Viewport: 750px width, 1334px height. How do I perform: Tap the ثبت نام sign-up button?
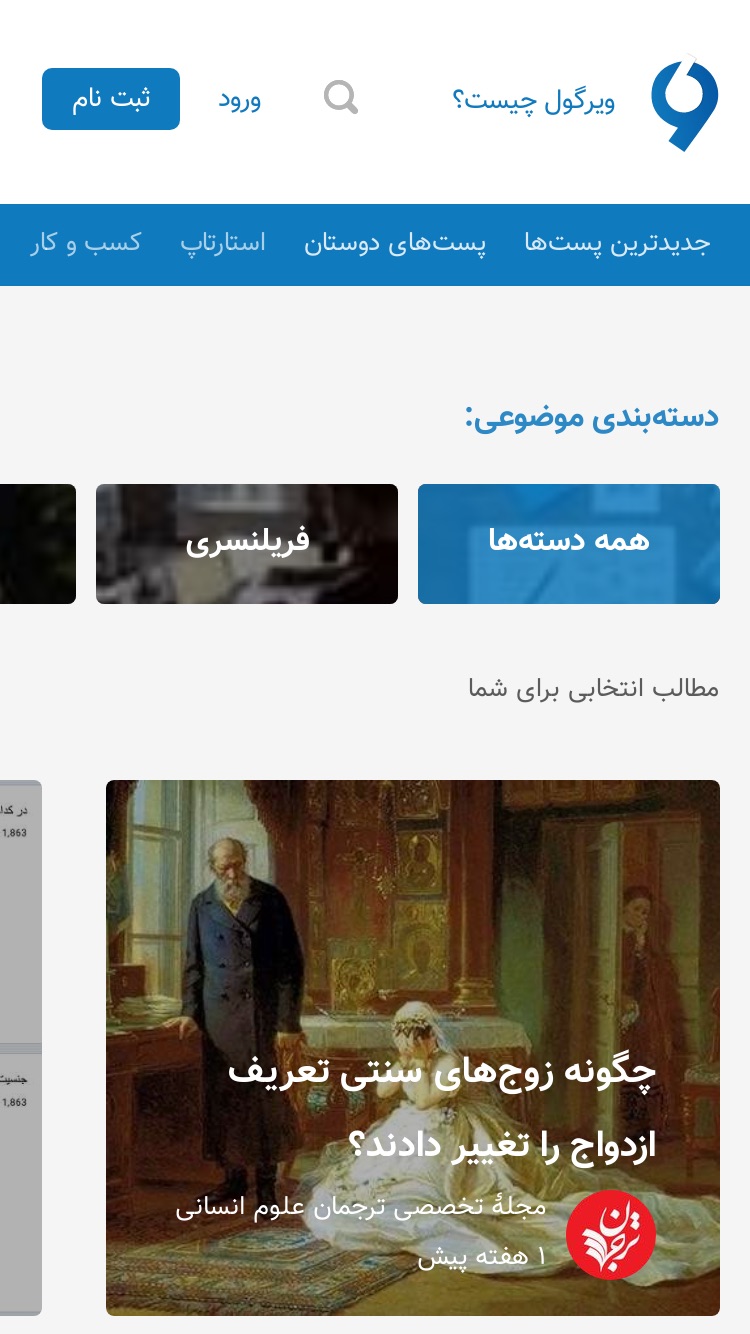tap(111, 99)
